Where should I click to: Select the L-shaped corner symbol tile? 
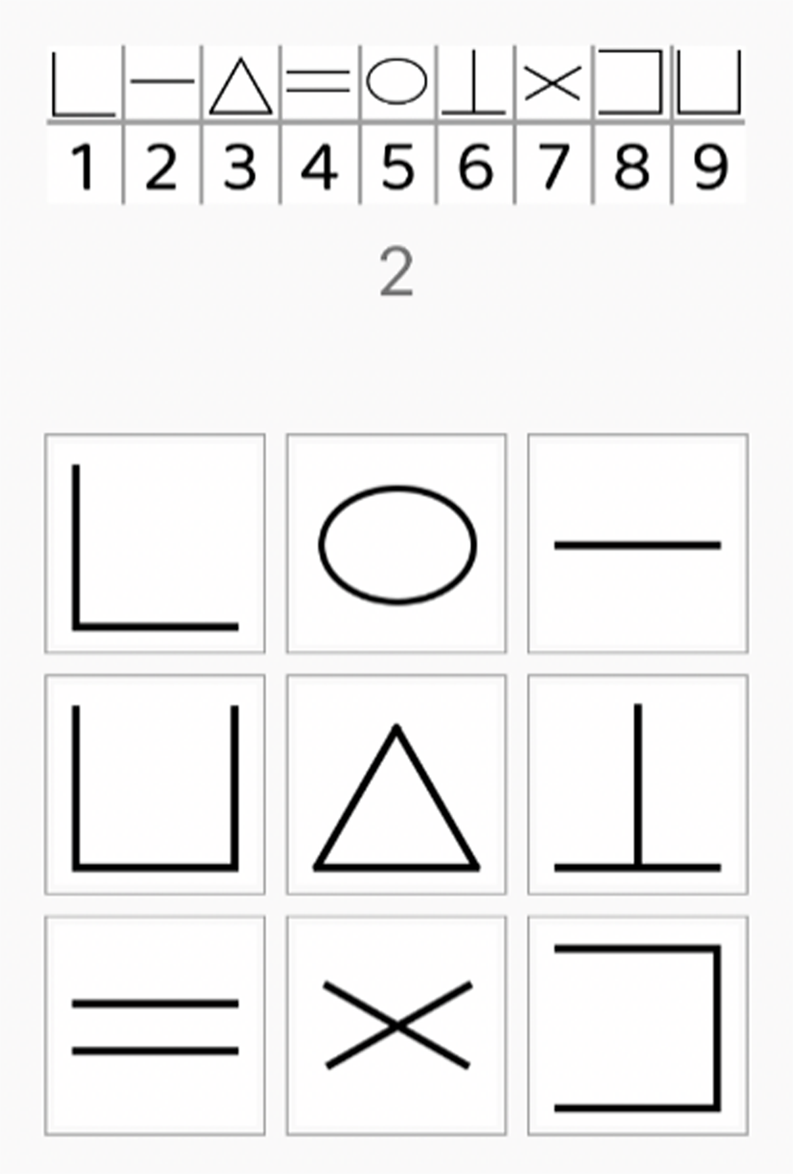pos(155,545)
